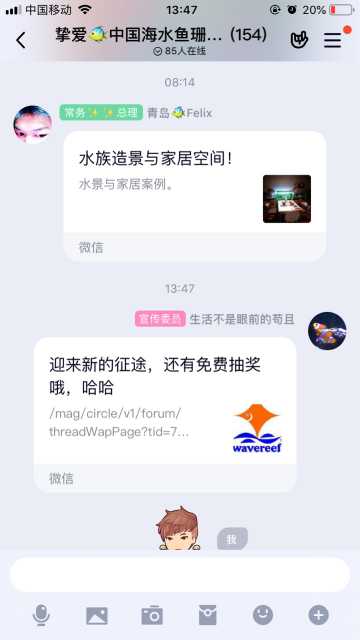Open the hand gesture icon in header

point(300,40)
